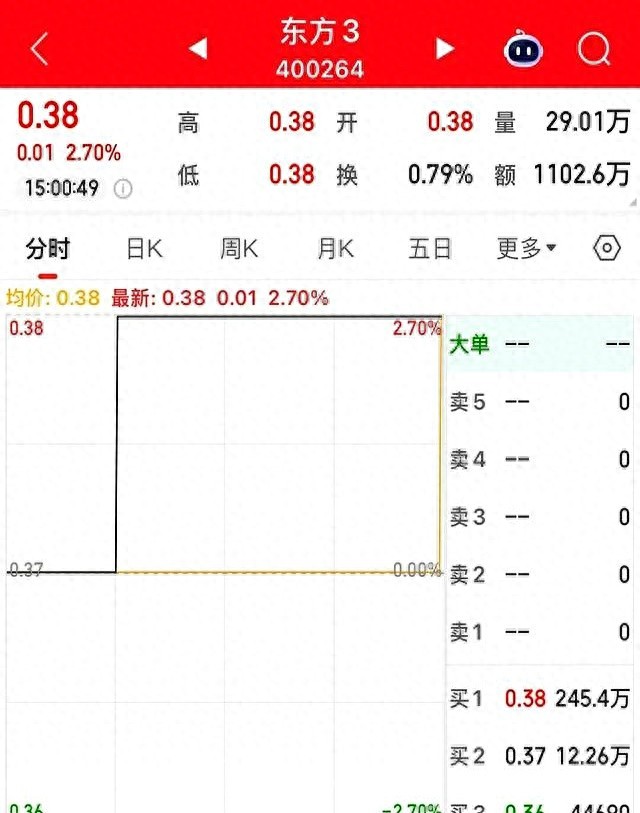This screenshot has height=813, width=640.
Task: Switch to the 五日 chart tab
Action: [431, 249]
